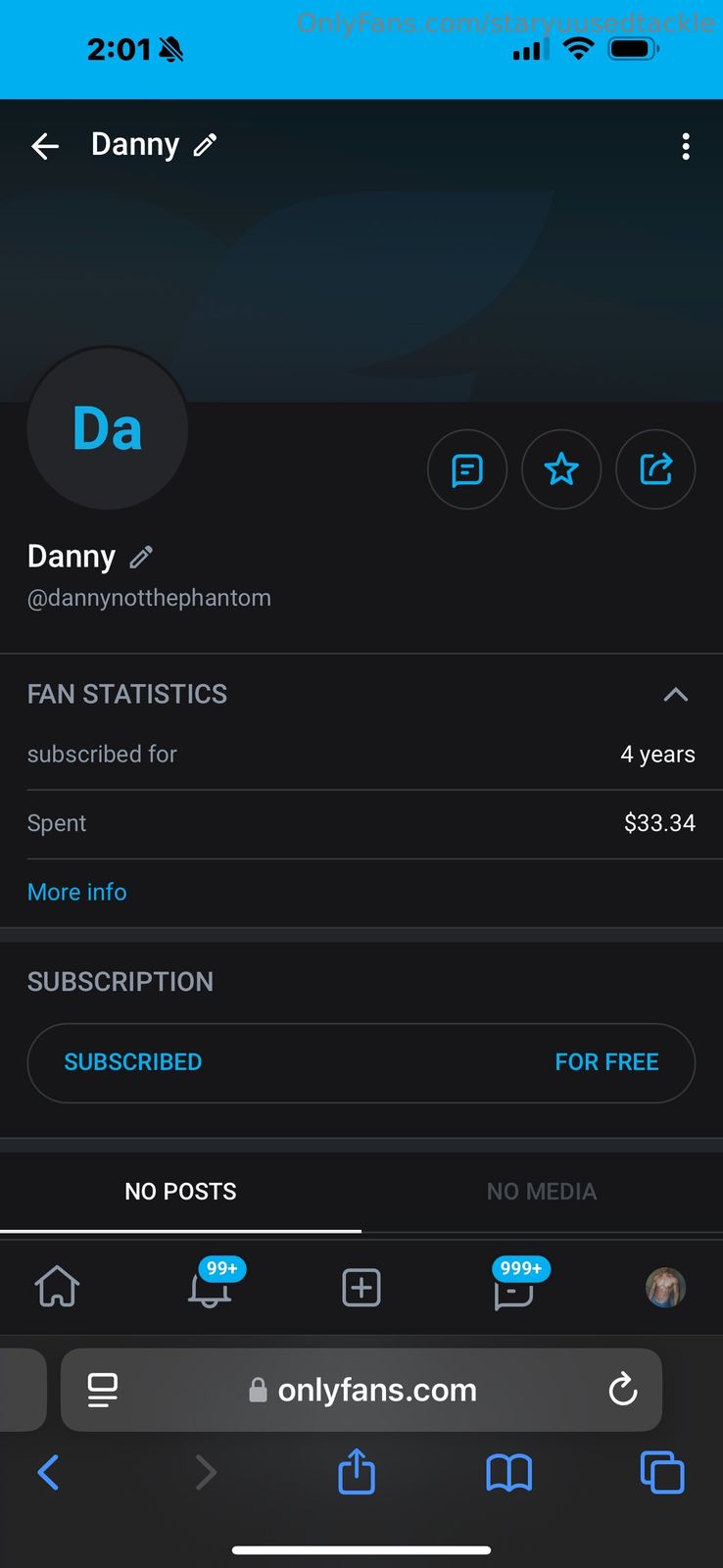The image size is (723, 1568).
Task: Open my profile from the avatar
Action: [665, 1288]
